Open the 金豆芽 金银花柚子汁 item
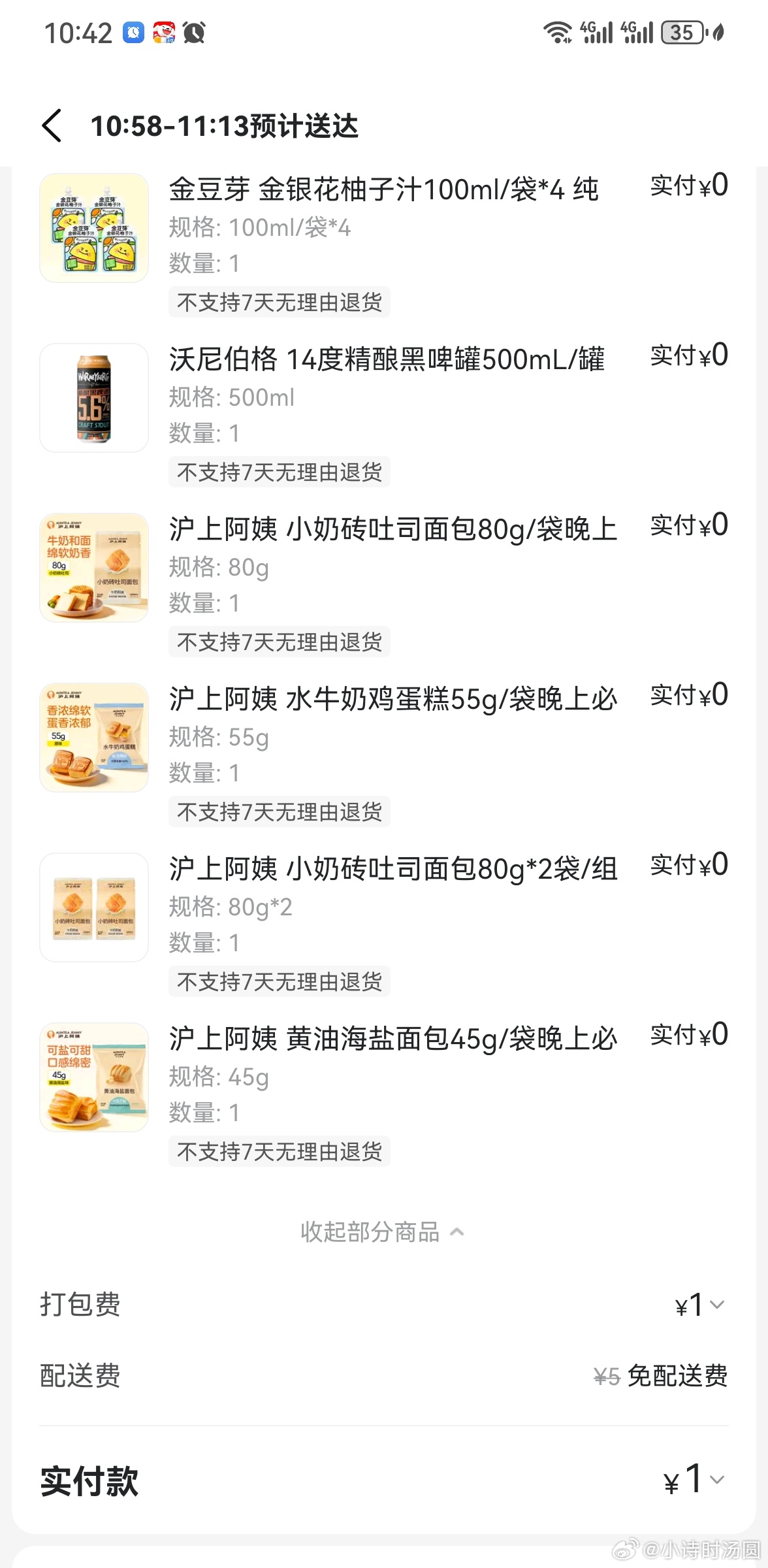The image size is (768, 1568). pos(383,190)
